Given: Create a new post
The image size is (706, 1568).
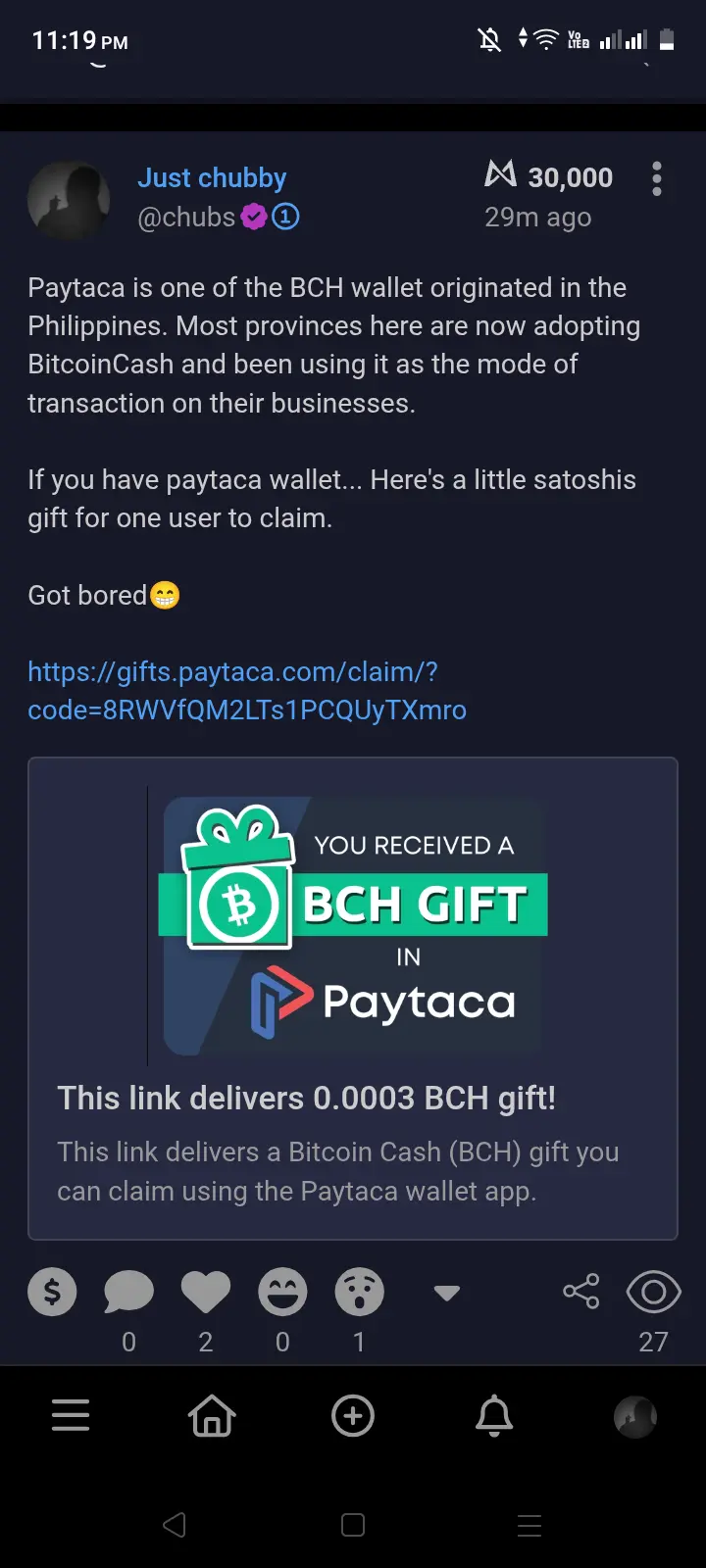Looking at the screenshot, I should [353, 1416].
